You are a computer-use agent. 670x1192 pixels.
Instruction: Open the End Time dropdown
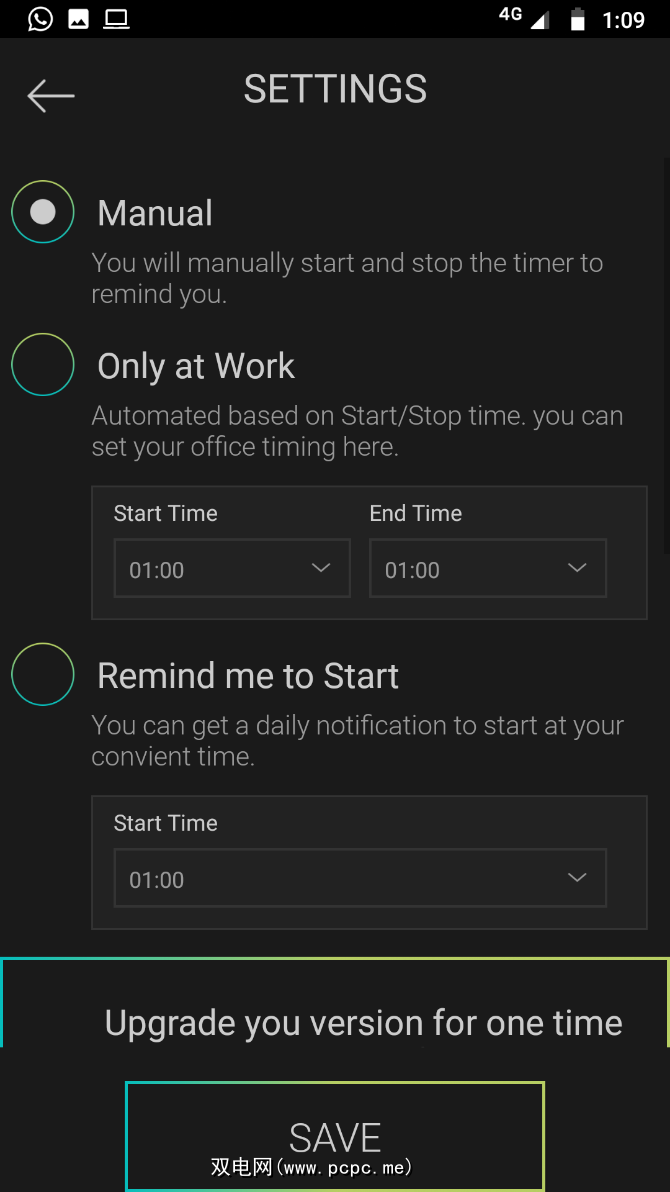click(488, 569)
